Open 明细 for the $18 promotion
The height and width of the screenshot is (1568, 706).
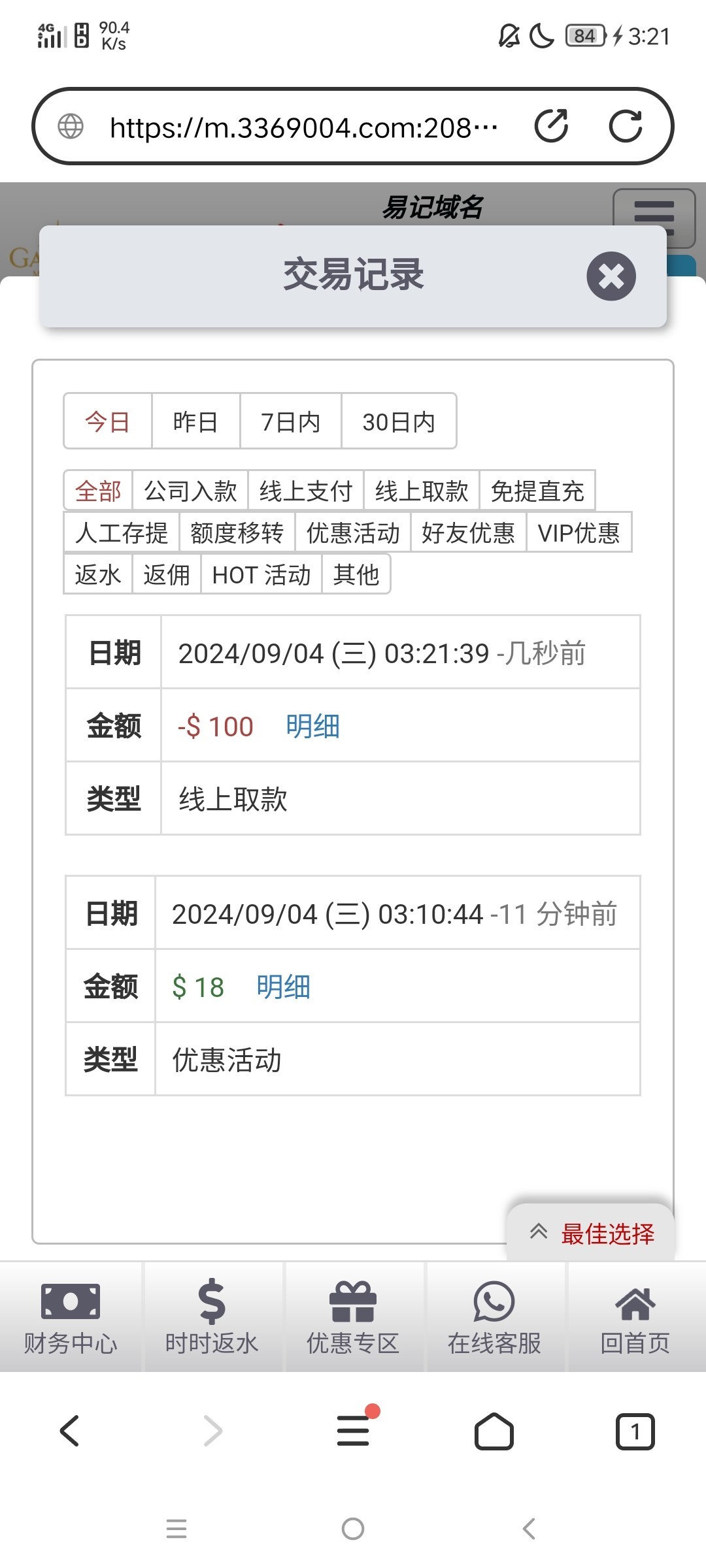click(x=283, y=987)
